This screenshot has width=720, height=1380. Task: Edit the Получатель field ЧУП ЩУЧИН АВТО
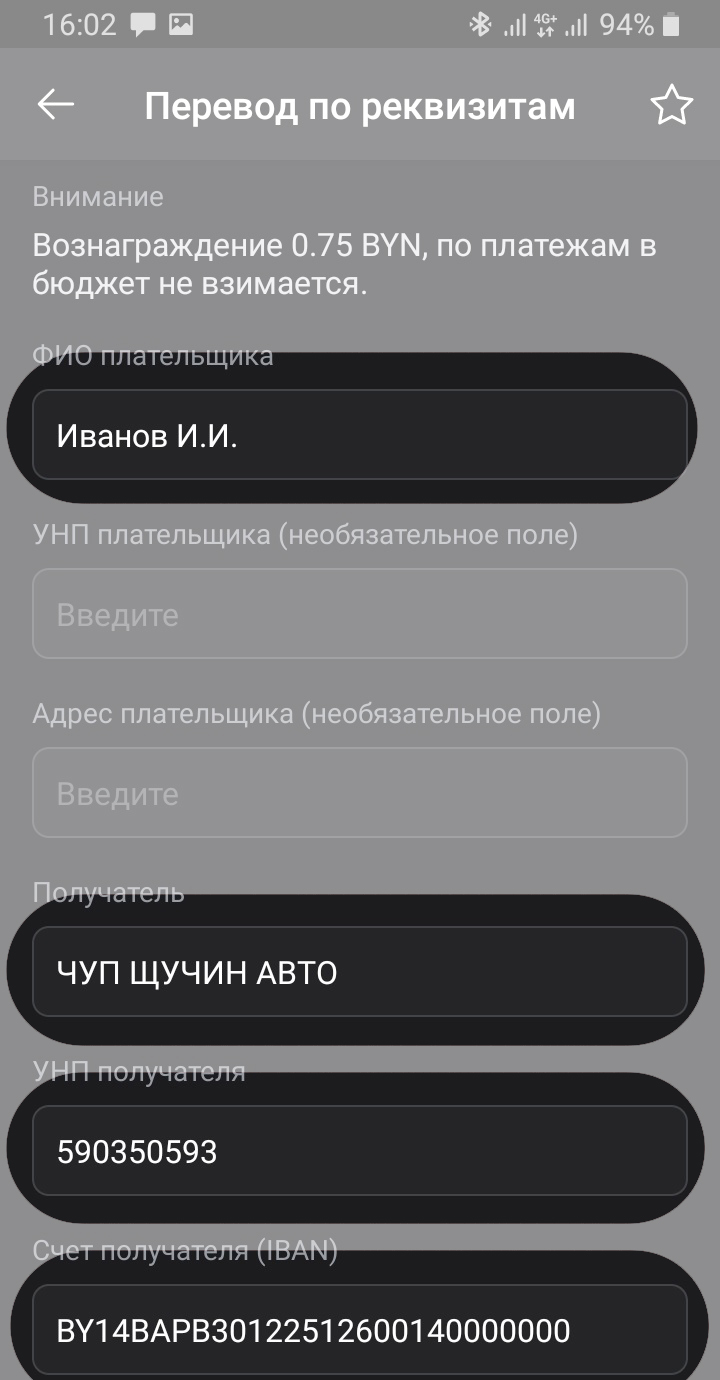(360, 972)
